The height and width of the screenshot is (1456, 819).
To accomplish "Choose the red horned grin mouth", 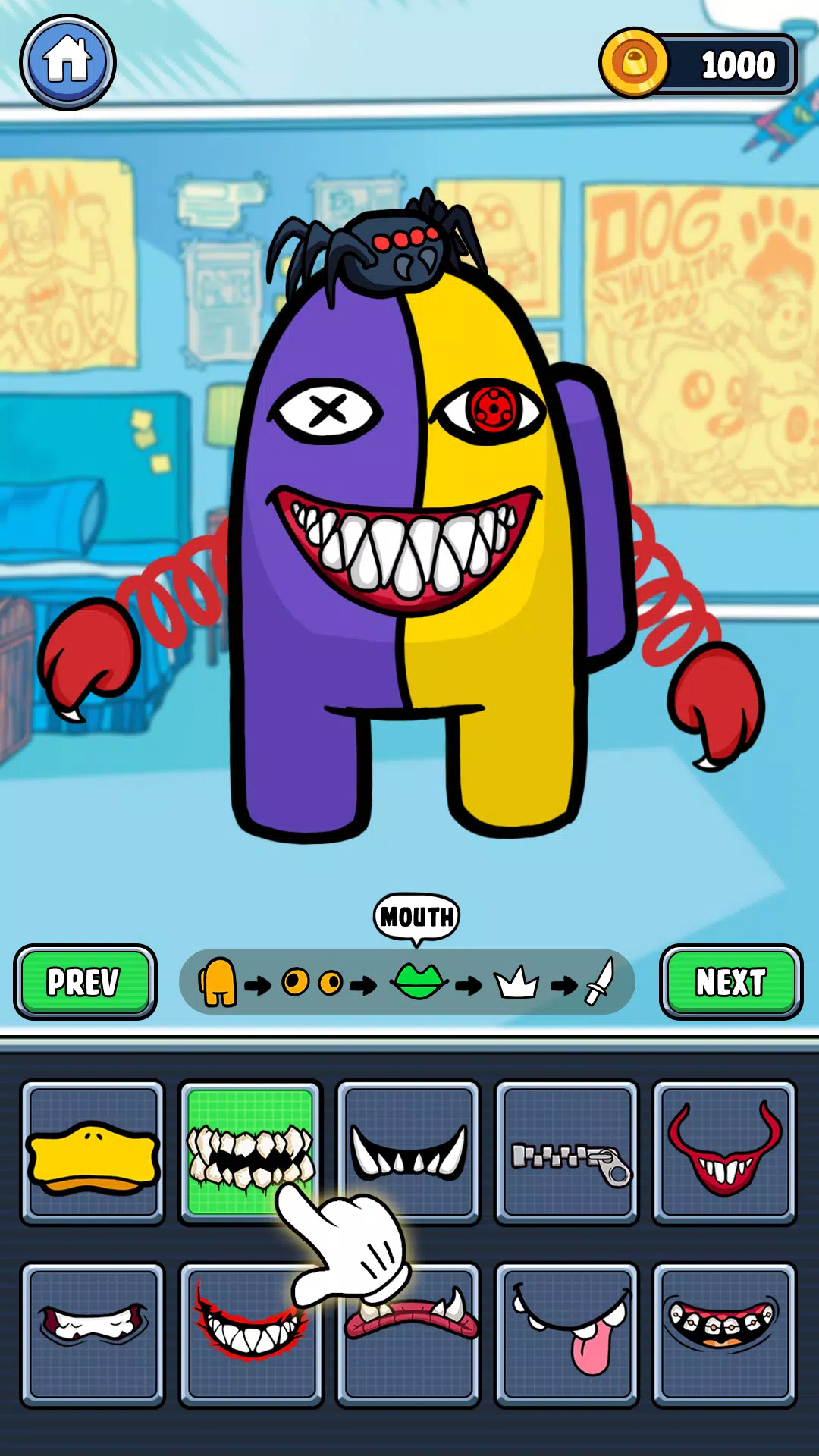I will click(724, 1153).
